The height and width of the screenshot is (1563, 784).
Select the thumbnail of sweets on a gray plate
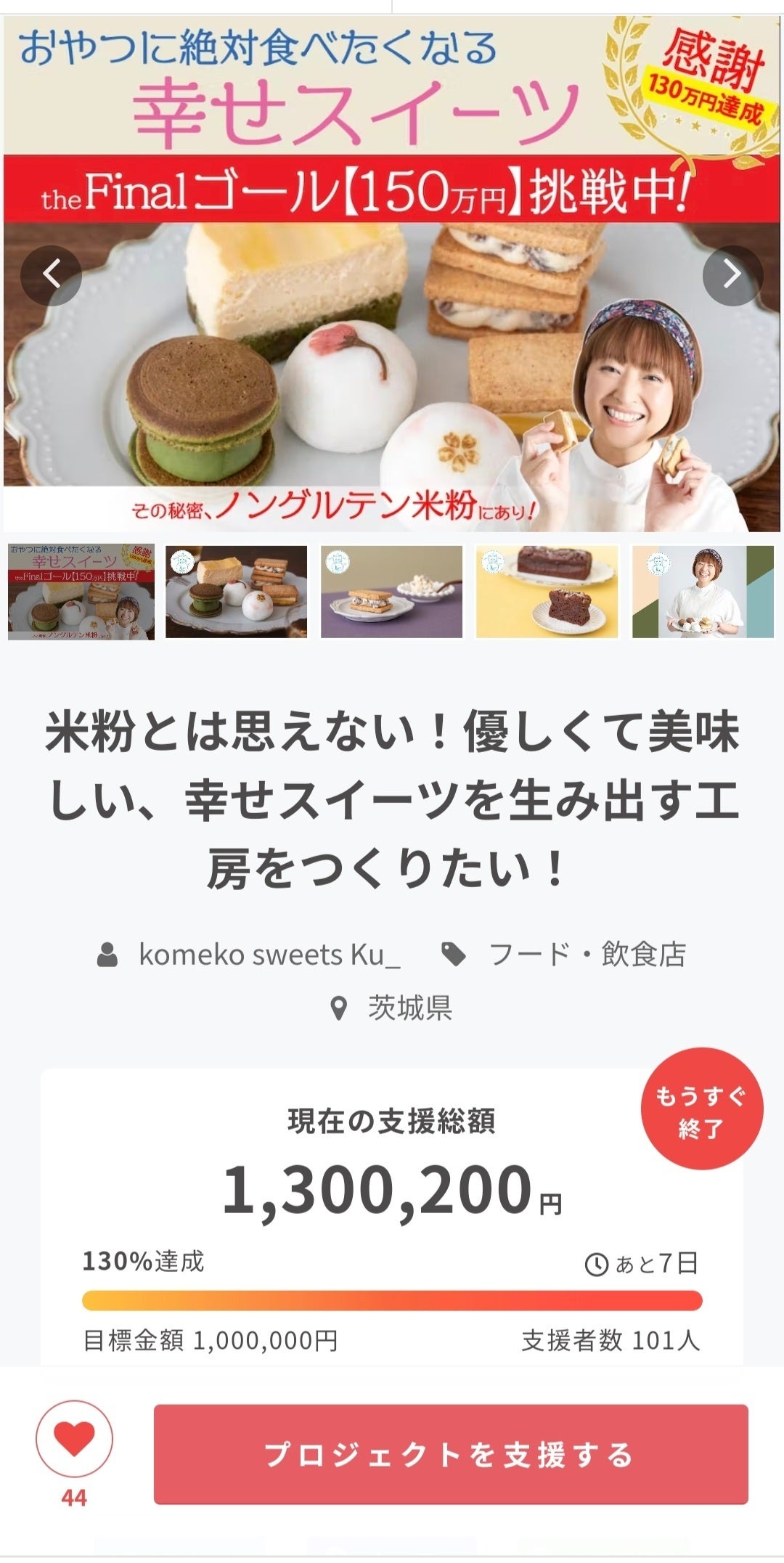point(237,592)
